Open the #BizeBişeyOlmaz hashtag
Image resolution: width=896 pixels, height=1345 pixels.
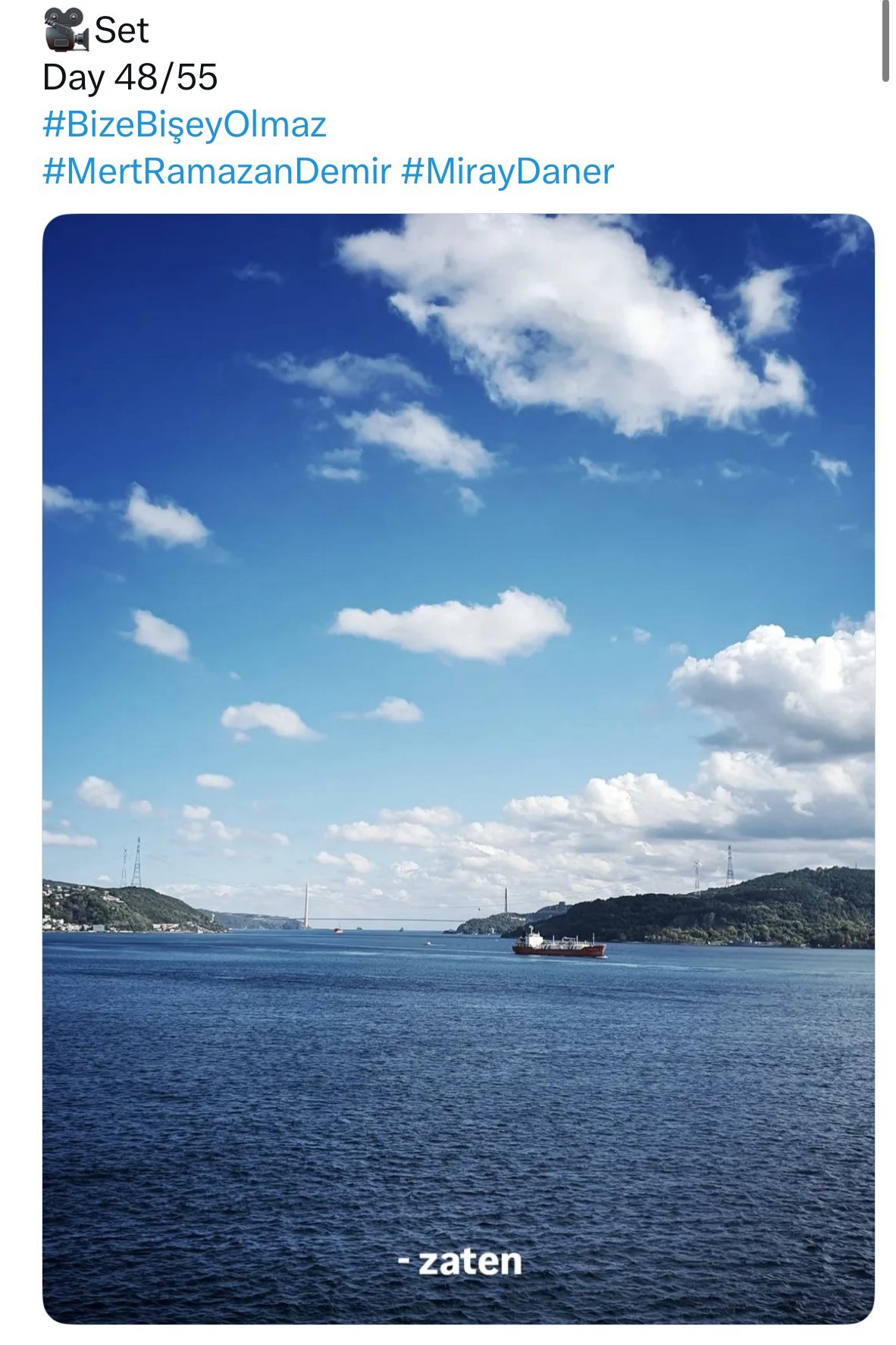[184, 125]
